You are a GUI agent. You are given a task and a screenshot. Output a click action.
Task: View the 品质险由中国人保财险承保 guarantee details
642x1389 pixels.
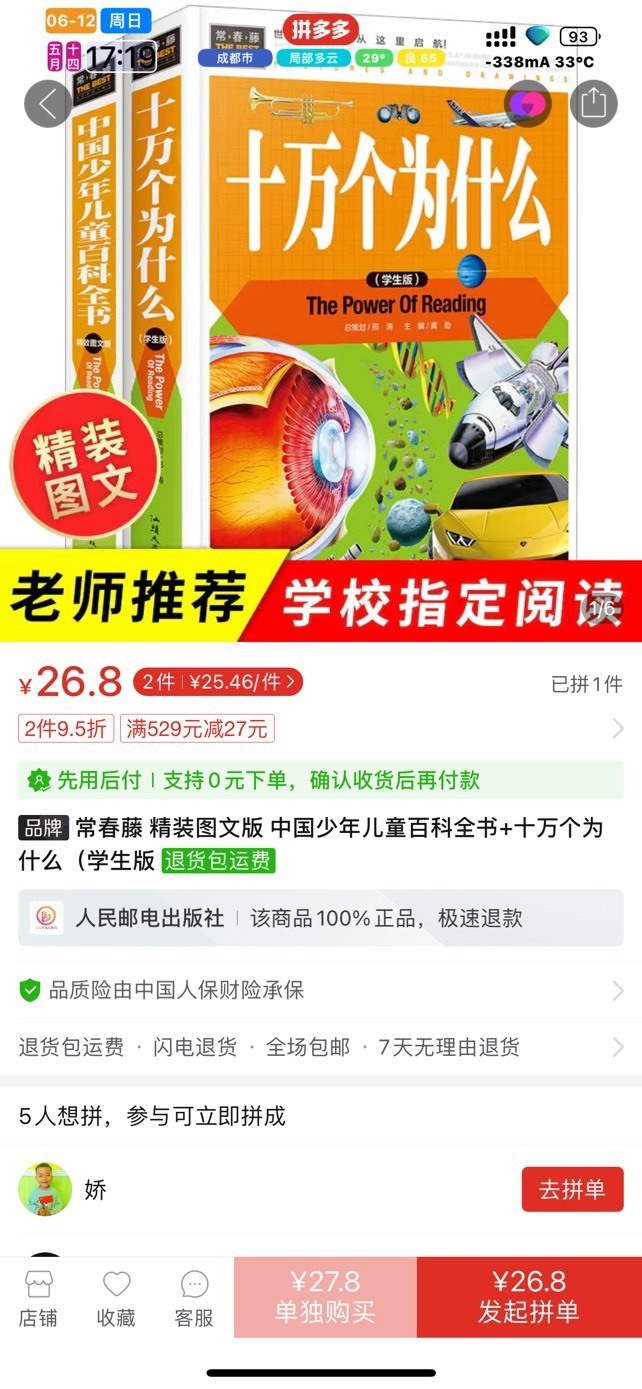(x=321, y=991)
